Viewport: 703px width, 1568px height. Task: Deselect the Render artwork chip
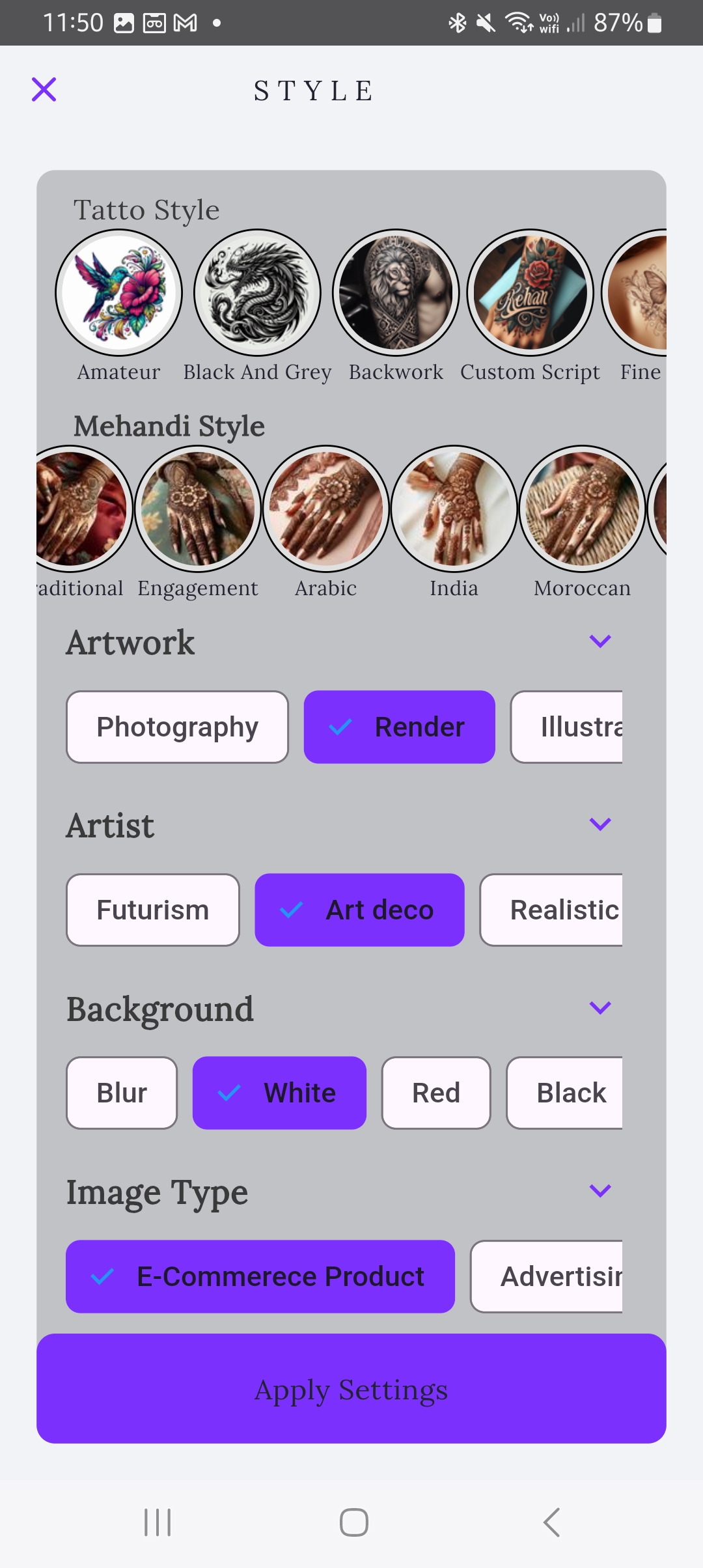pyautogui.click(x=399, y=727)
